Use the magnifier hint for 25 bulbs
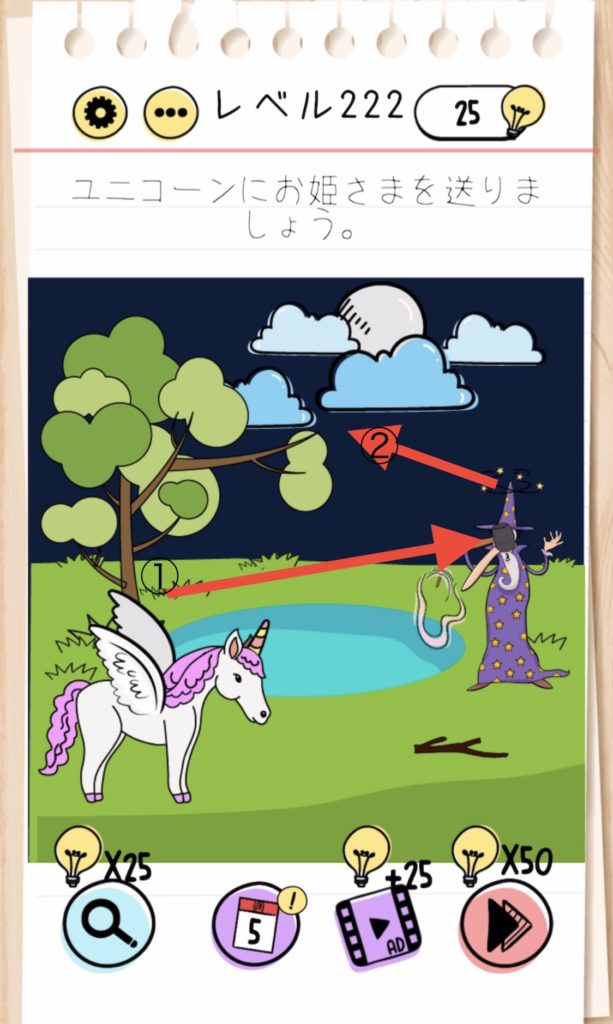The image size is (613, 1024). pyautogui.click(x=108, y=923)
